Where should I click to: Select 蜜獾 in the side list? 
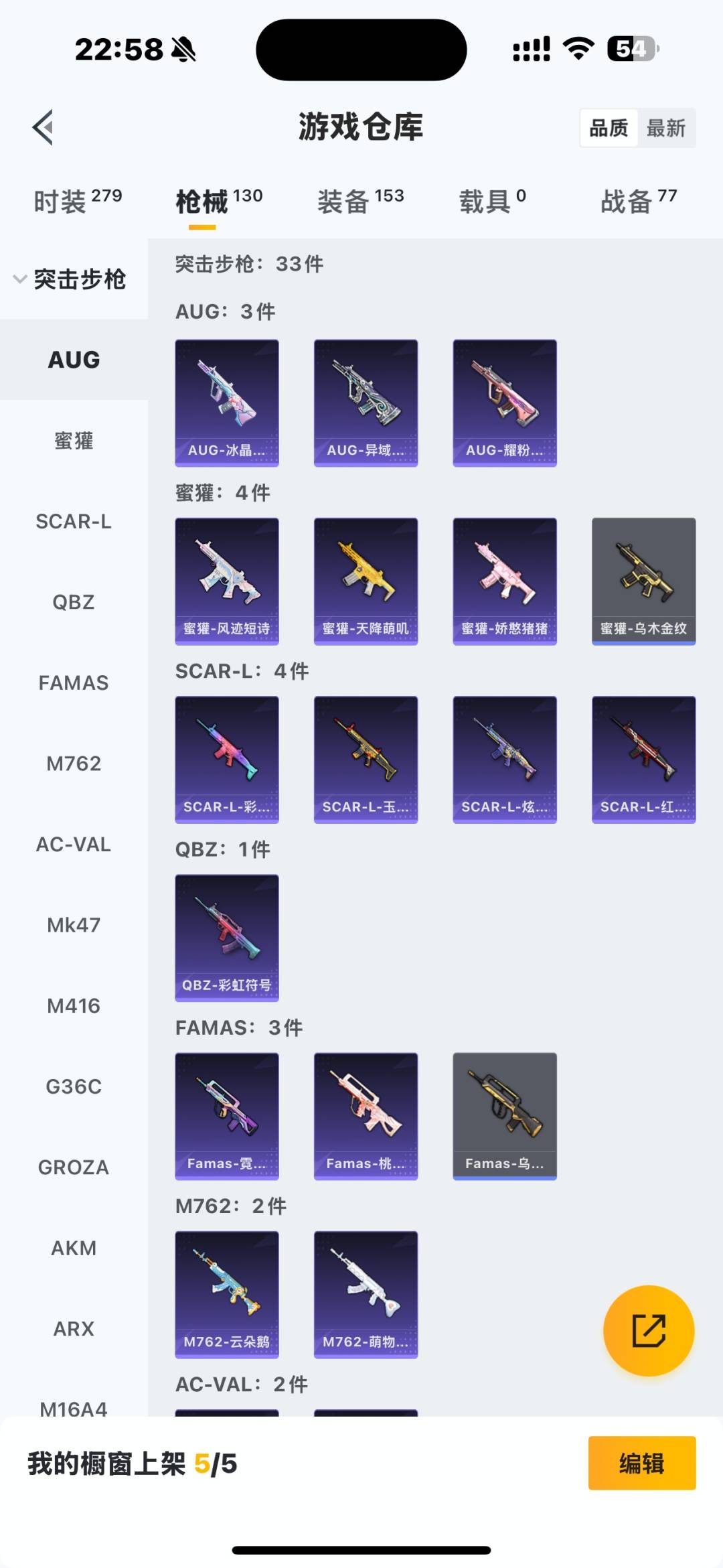(x=74, y=441)
